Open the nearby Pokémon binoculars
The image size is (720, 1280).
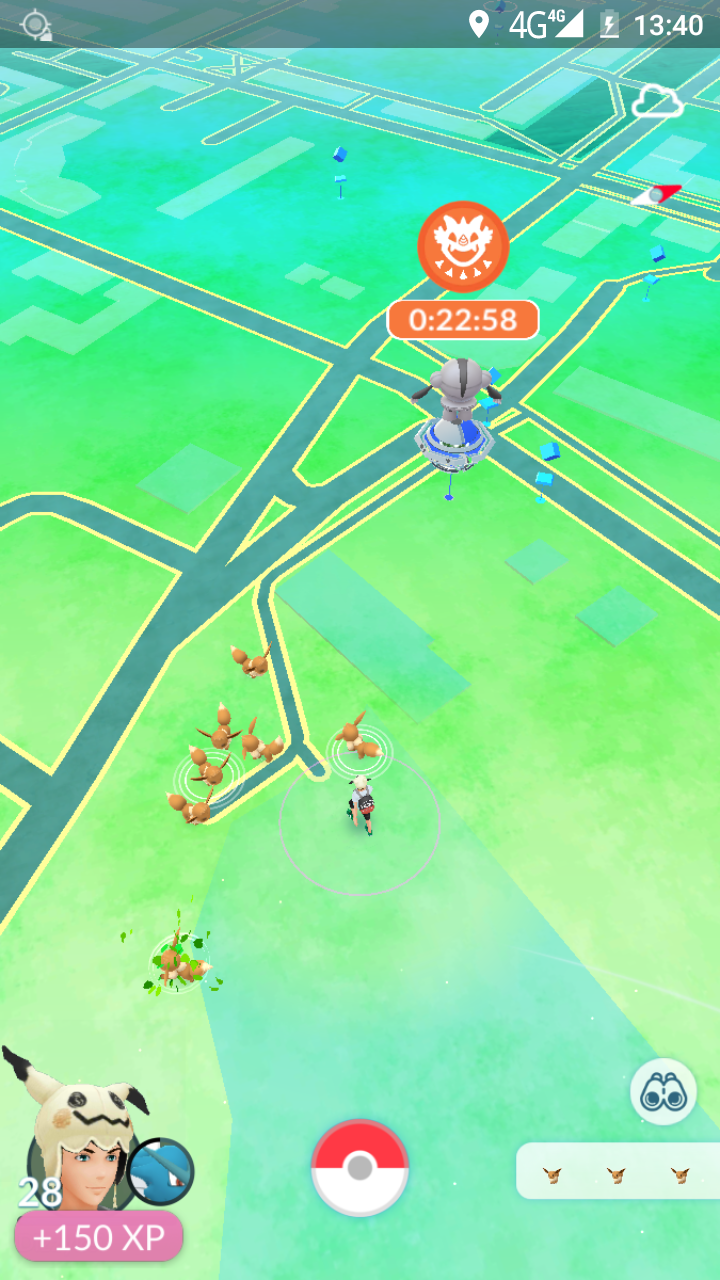click(x=663, y=1091)
